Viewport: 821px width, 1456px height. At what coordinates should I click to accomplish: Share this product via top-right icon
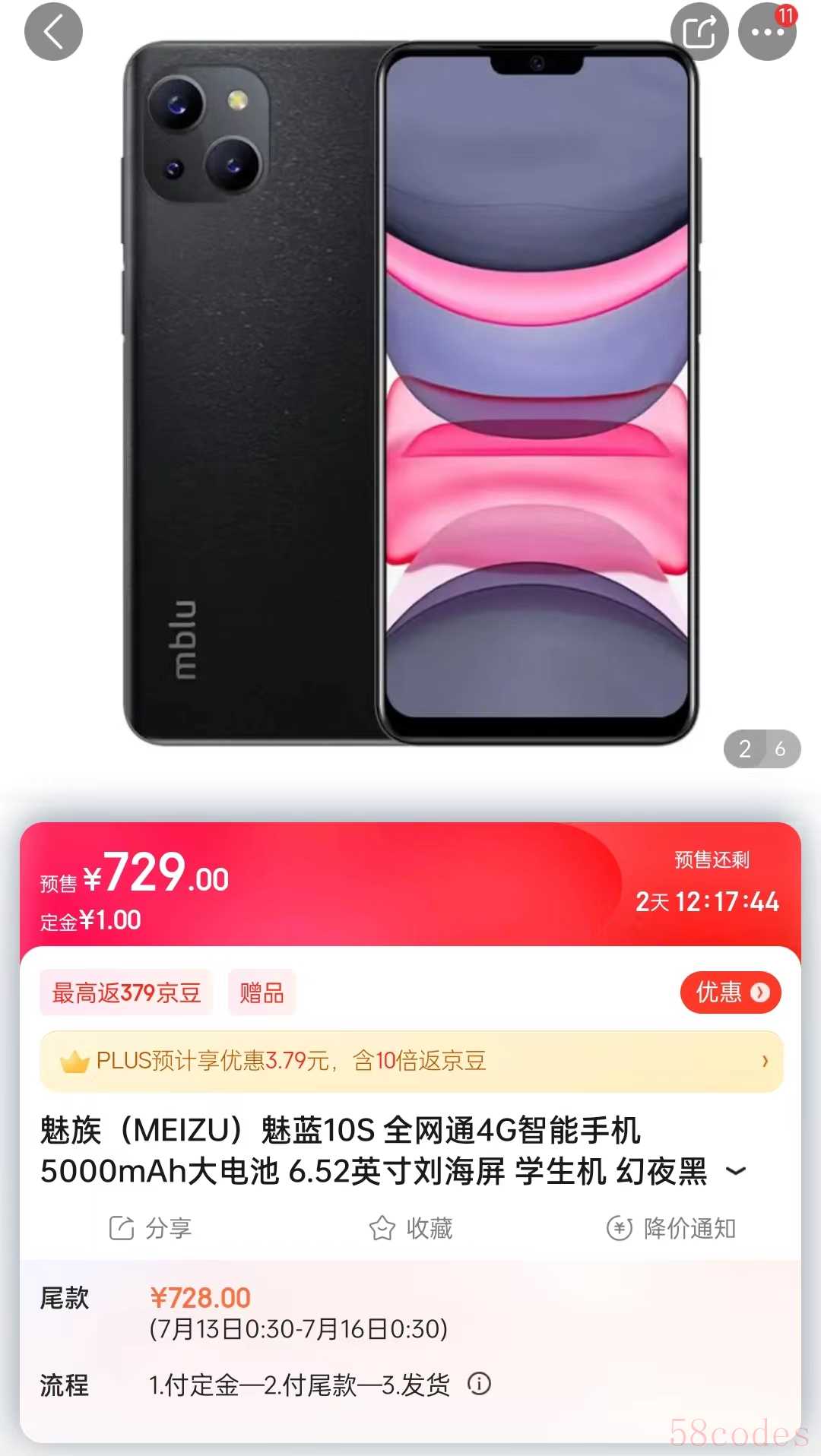point(699,32)
